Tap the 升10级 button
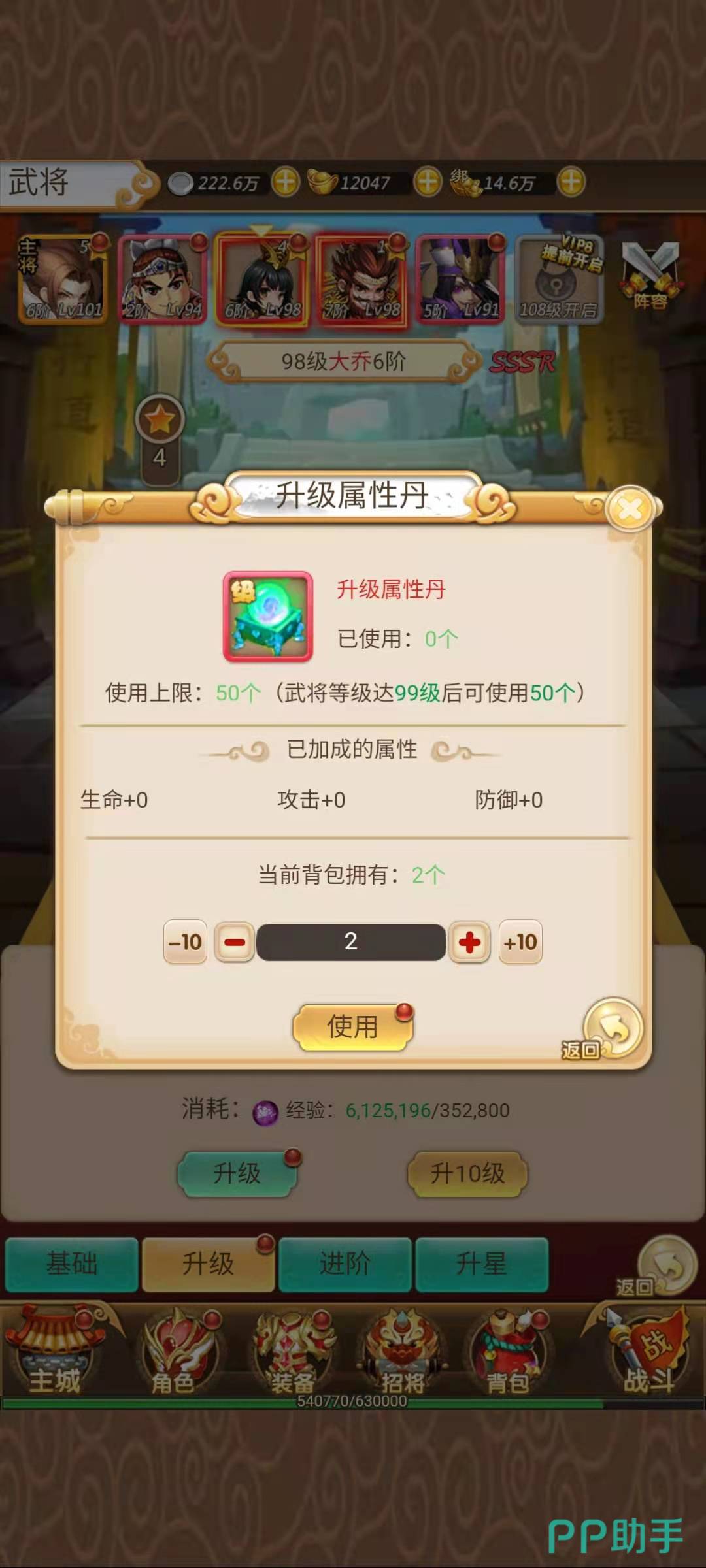This screenshot has height=1568, width=706. tap(467, 1174)
